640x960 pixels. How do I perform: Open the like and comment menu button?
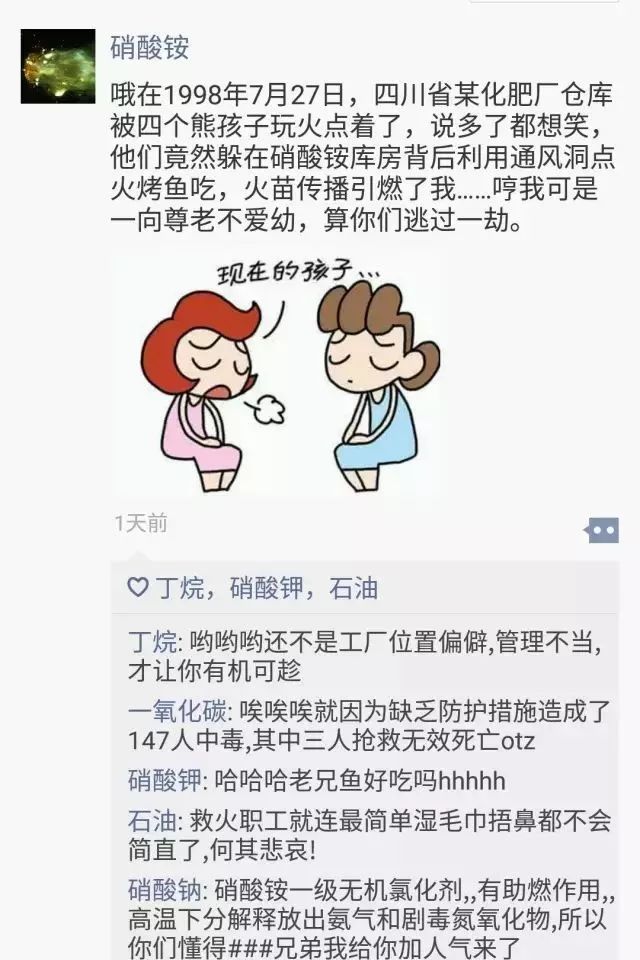click(x=601, y=530)
